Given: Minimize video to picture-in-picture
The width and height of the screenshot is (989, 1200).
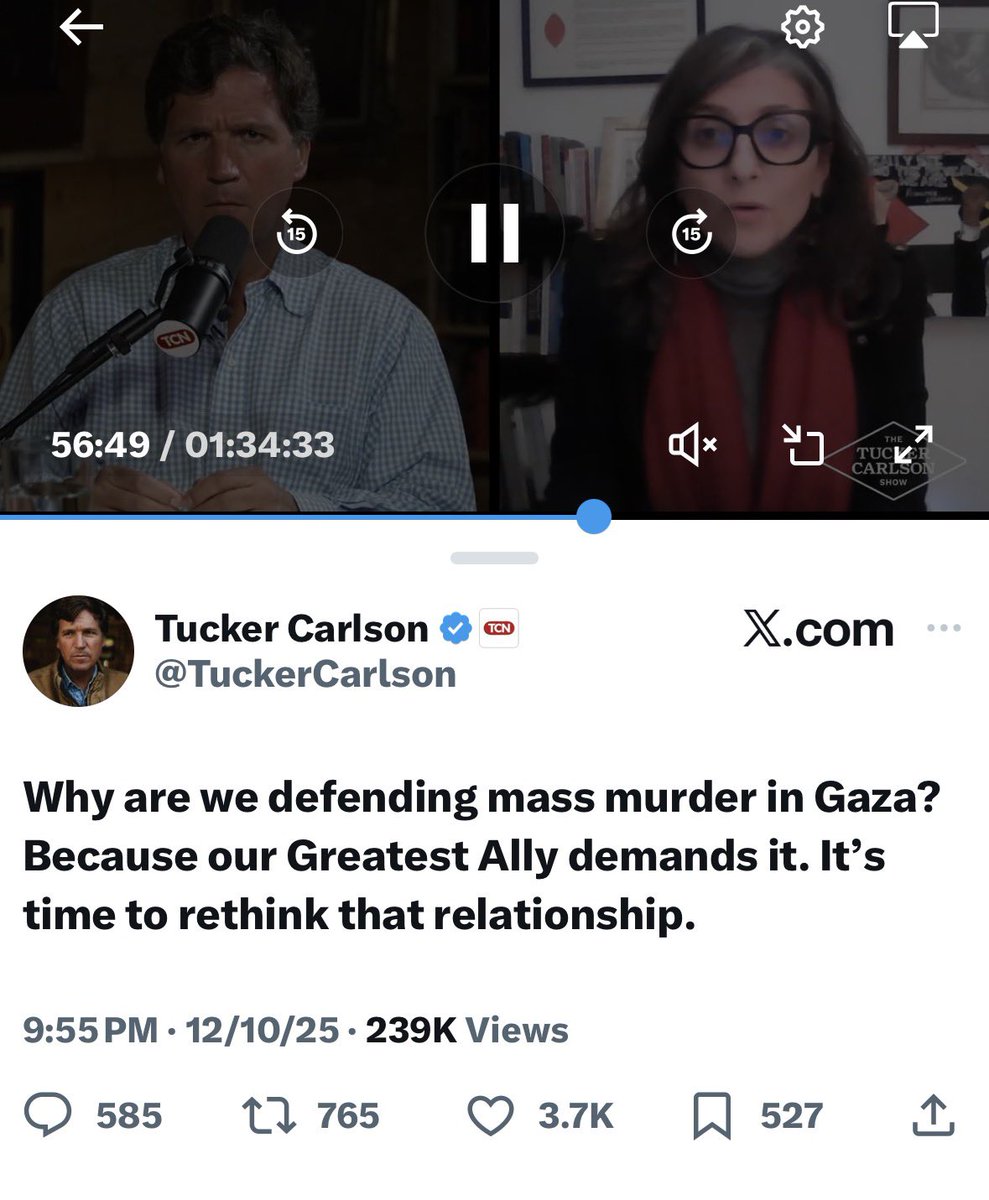Looking at the screenshot, I should (802, 445).
